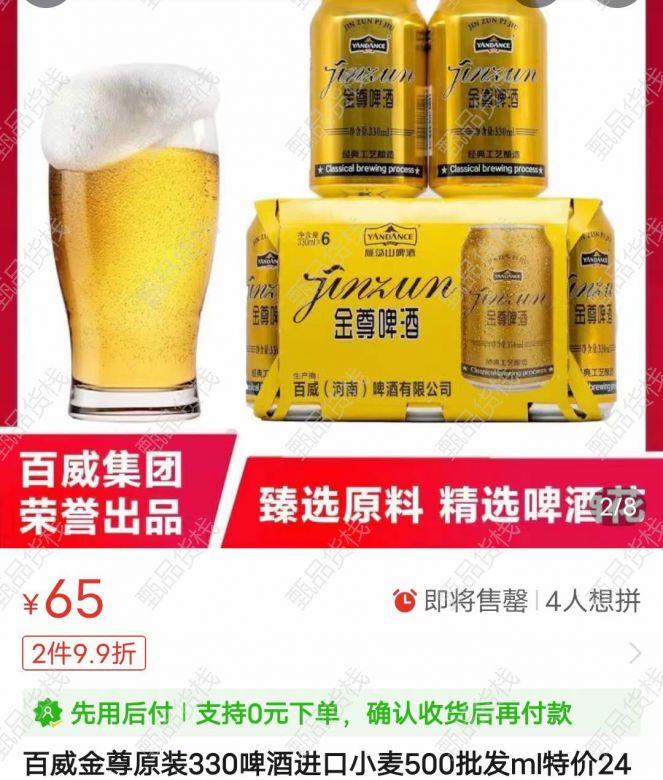
Task: Expand the 2件9.9折 discount row
Action: [x=635, y=654]
